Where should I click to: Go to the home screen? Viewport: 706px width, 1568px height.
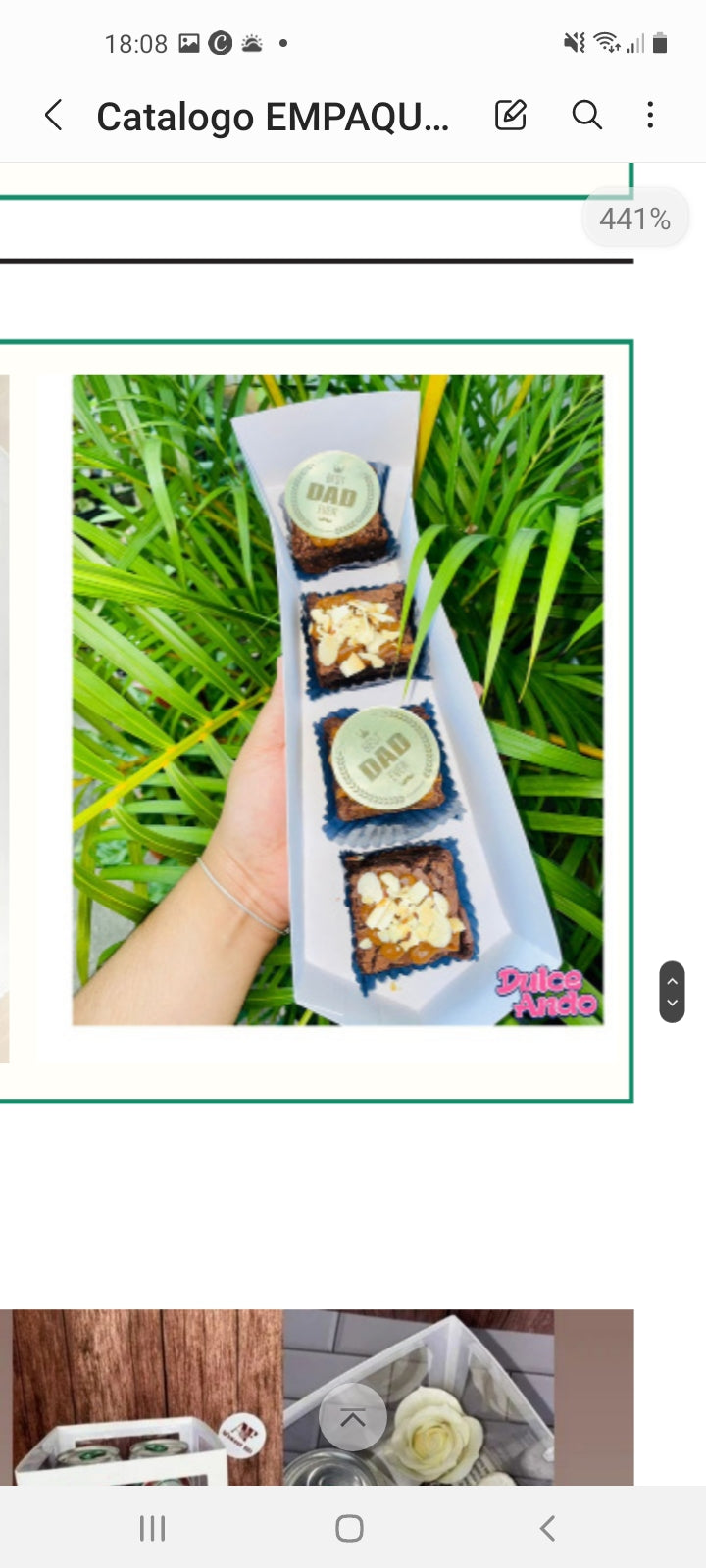(x=350, y=1528)
